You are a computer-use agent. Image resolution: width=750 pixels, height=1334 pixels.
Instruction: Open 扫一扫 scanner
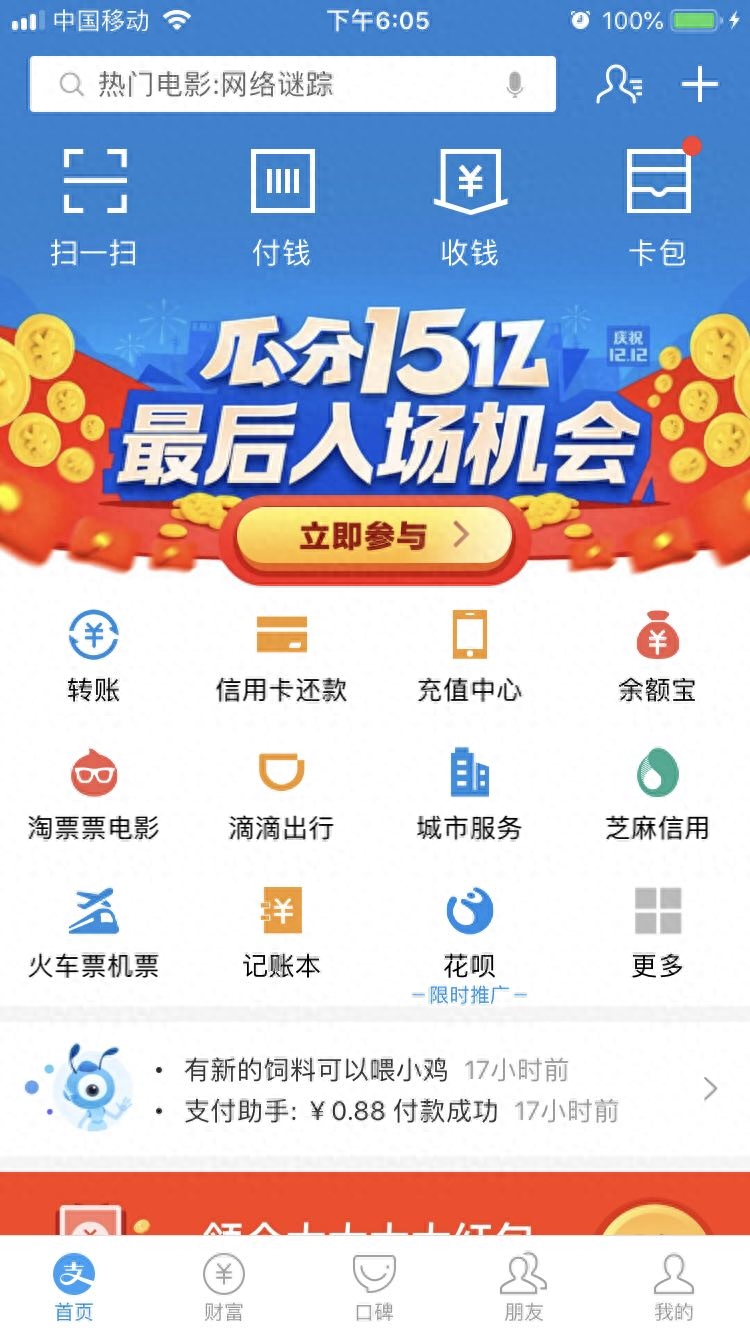point(94,205)
